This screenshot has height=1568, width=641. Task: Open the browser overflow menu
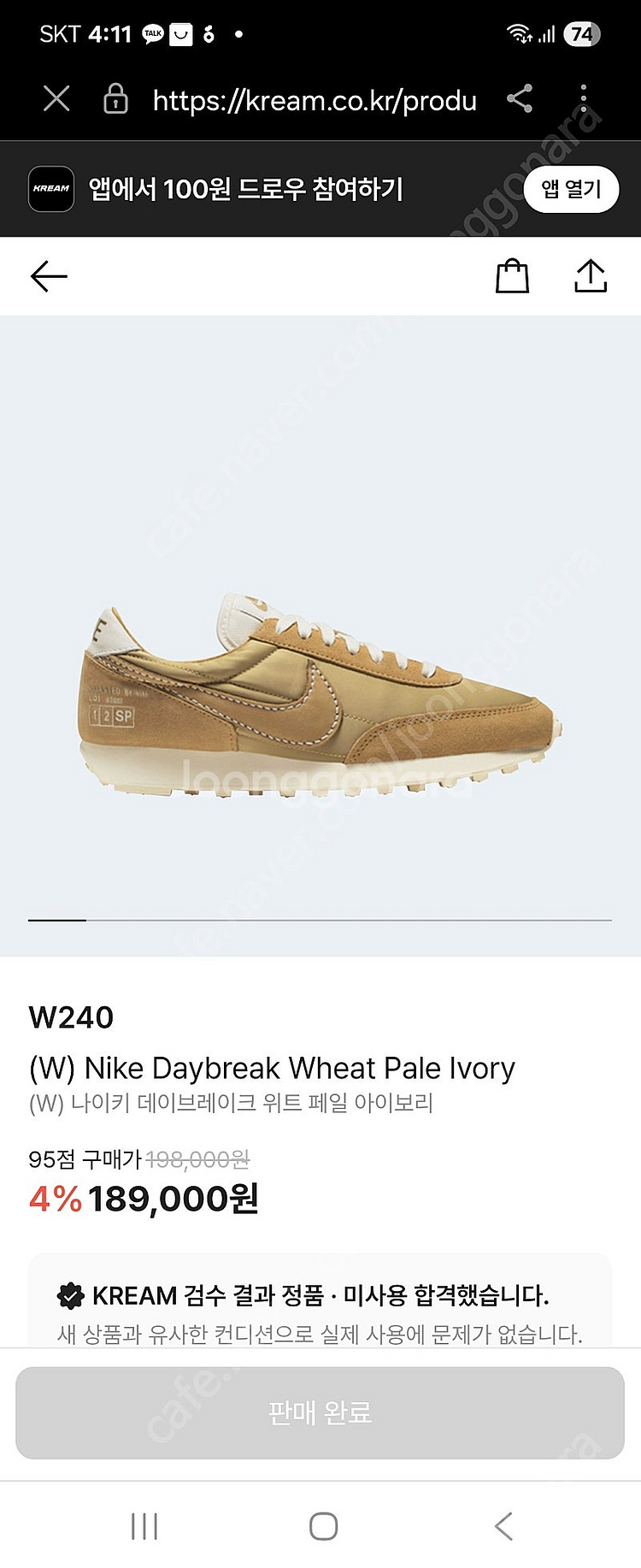pos(584,99)
